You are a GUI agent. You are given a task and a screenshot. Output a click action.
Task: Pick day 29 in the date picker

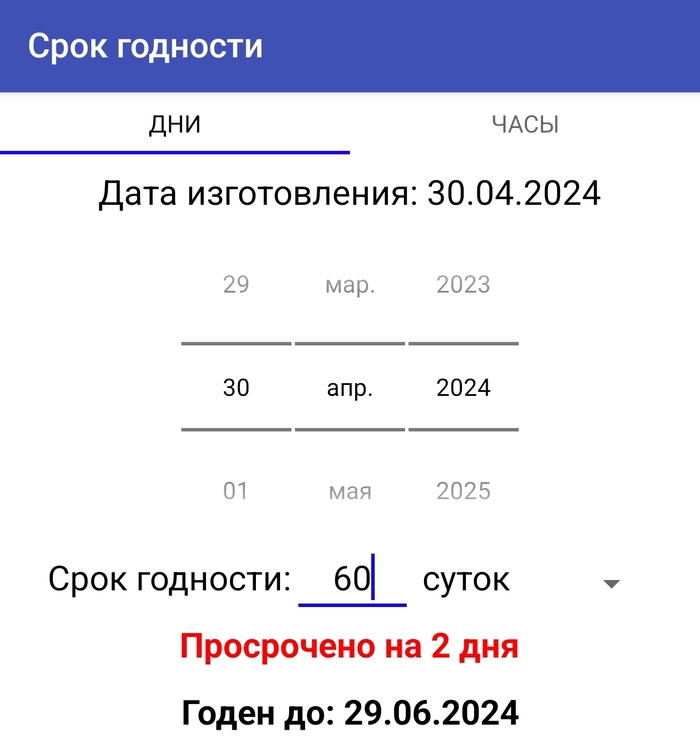pyautogui.click(x=236, y=285)
